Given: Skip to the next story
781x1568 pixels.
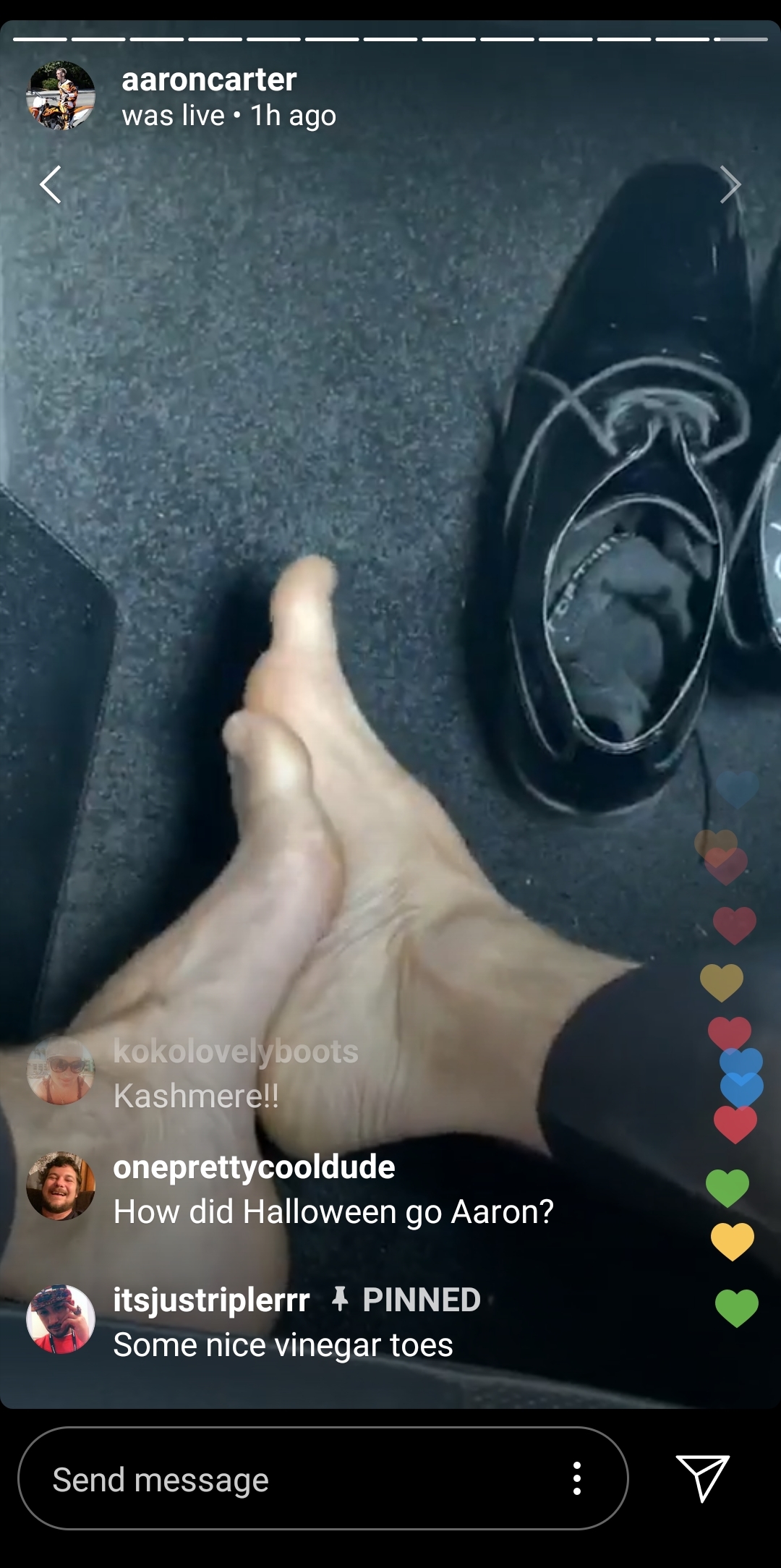Looking at the screenshot, I should pos(730,184).
